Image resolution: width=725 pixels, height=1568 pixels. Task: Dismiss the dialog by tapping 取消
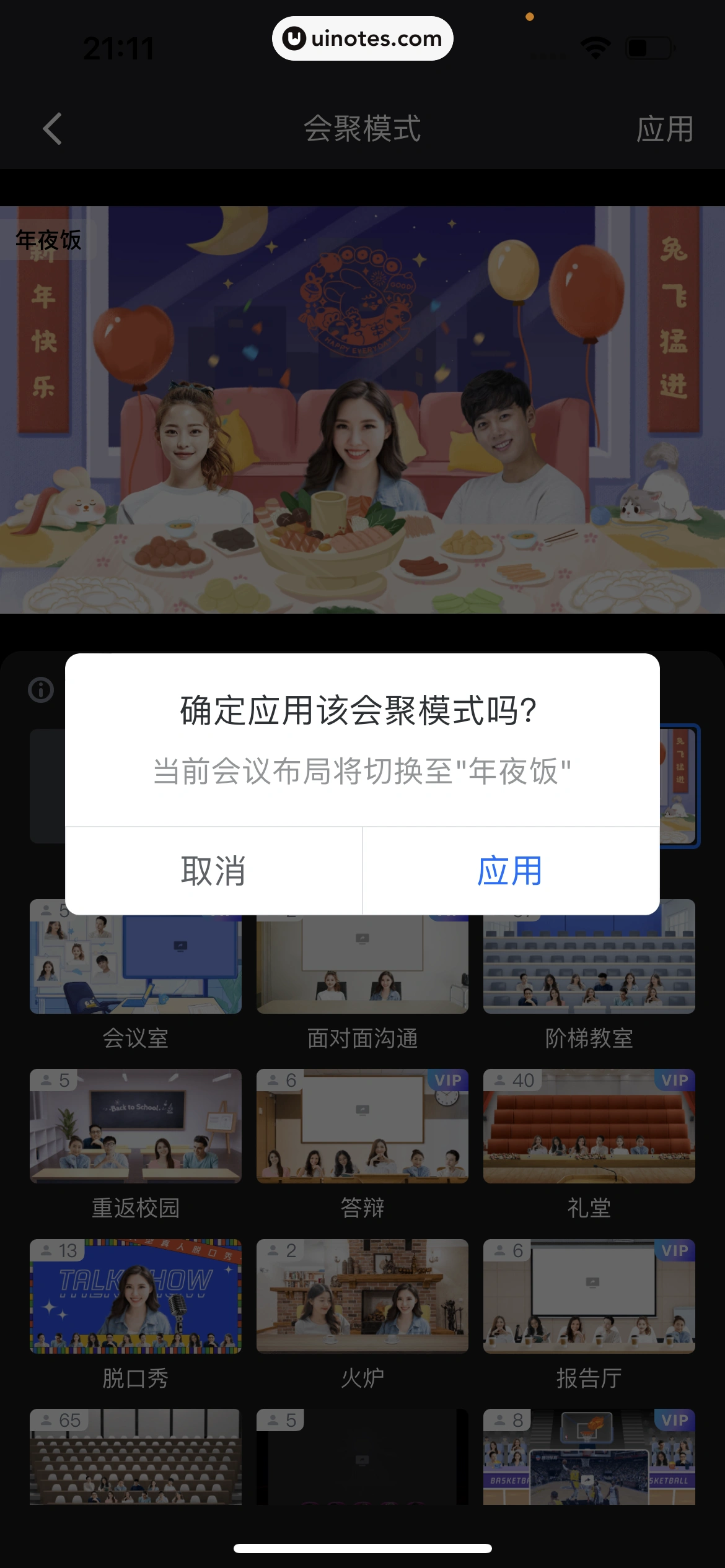pos(213,871)
